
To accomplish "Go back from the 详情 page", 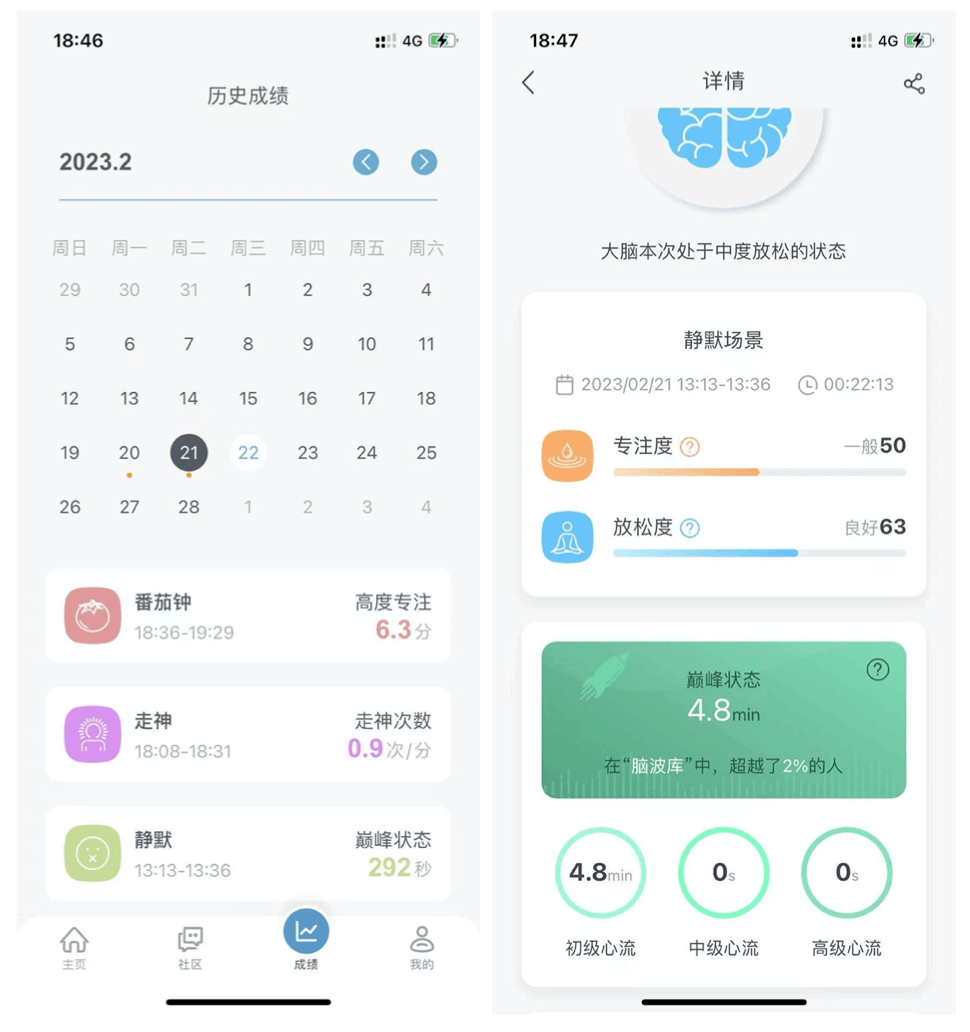I will click(529, 83).
